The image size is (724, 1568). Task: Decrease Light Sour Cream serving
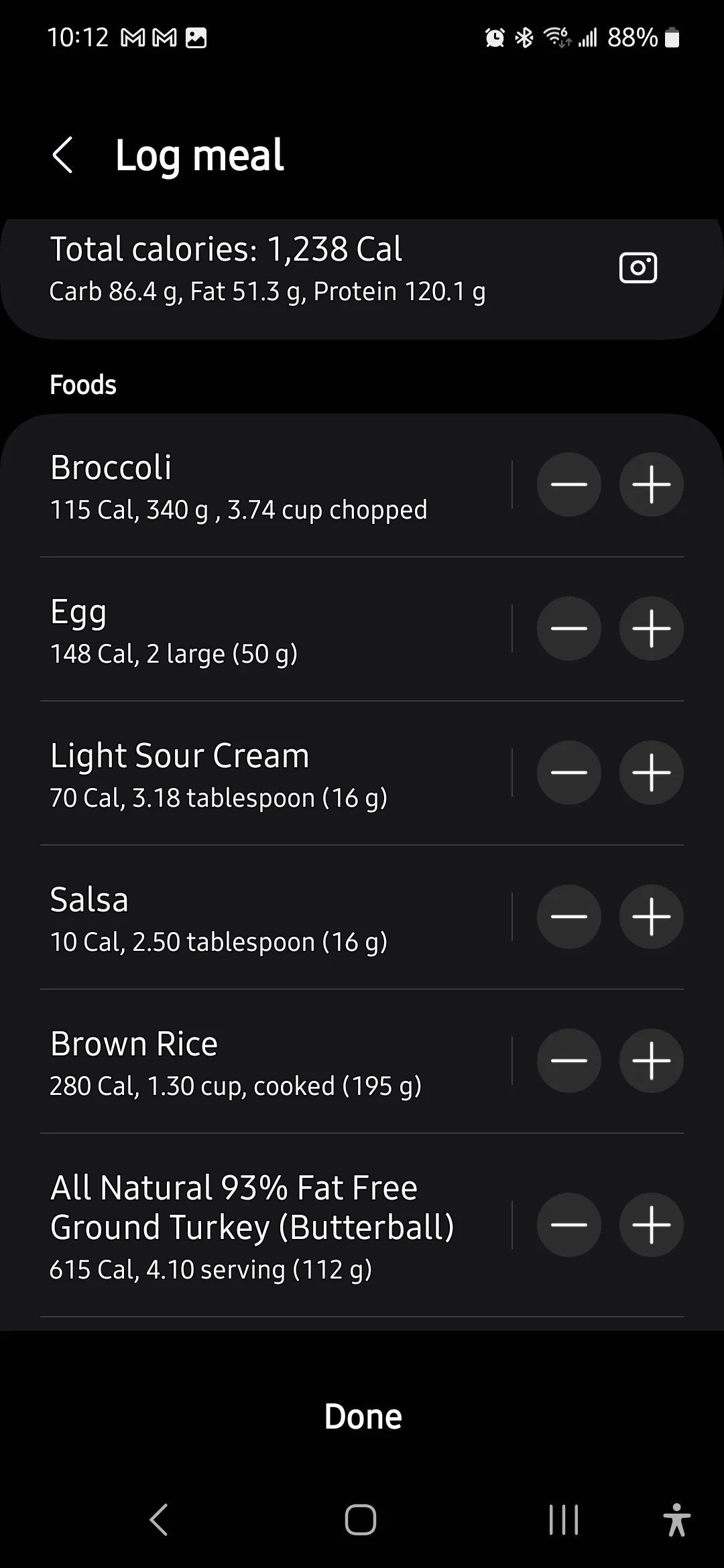click(568, 773)
